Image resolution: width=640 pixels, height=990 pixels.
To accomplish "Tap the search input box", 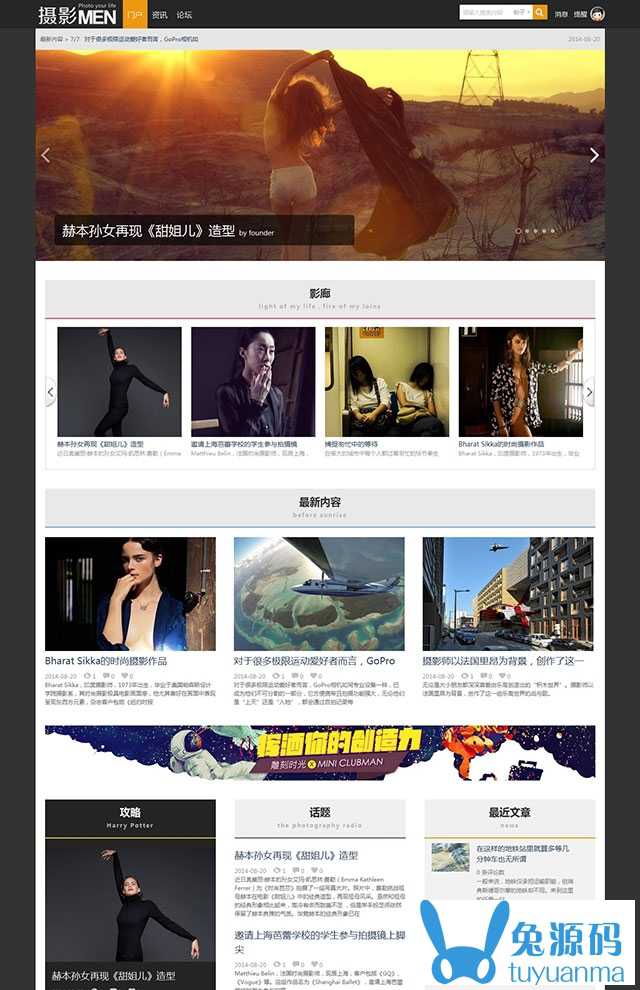I will 484,13.
